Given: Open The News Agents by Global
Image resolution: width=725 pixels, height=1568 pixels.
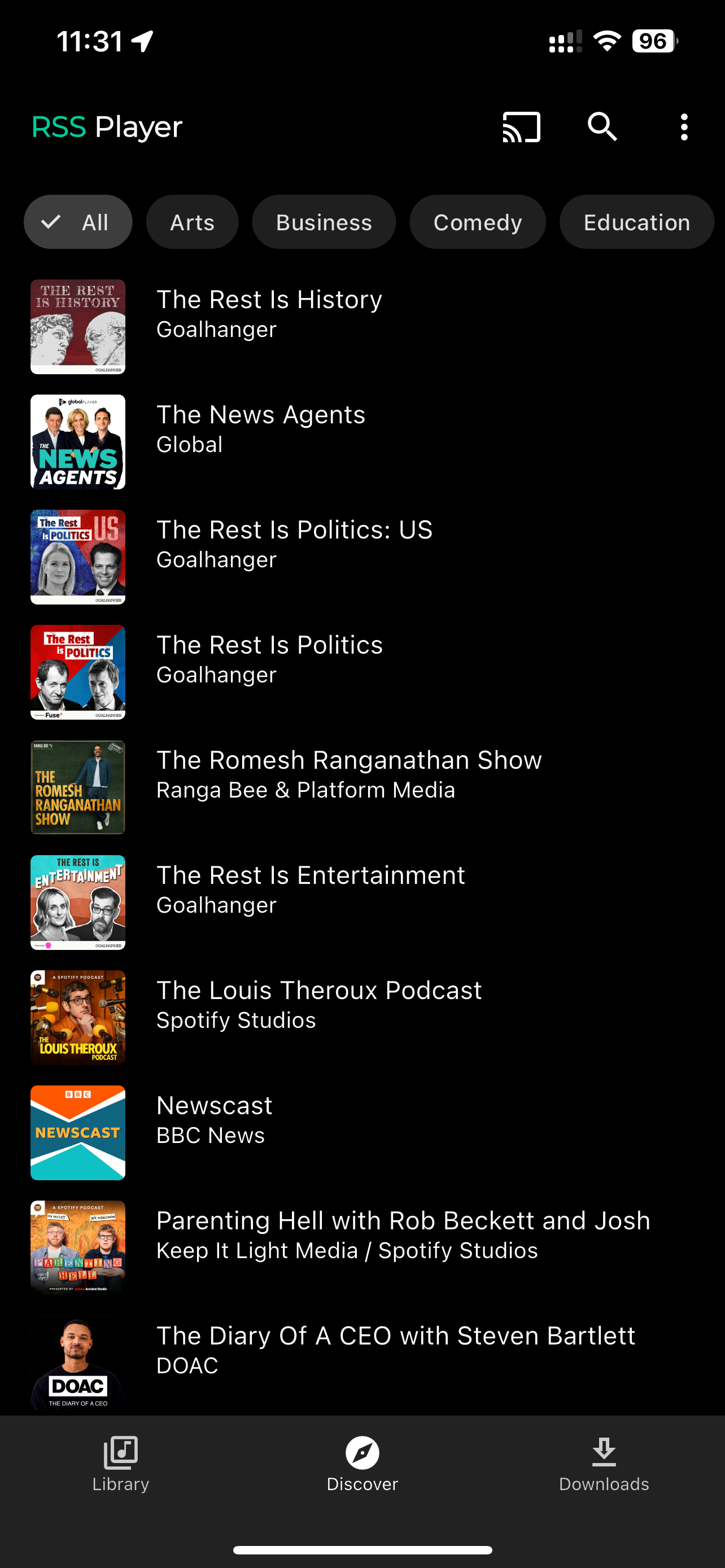Looking at the screenshot, I should [362, 442].
